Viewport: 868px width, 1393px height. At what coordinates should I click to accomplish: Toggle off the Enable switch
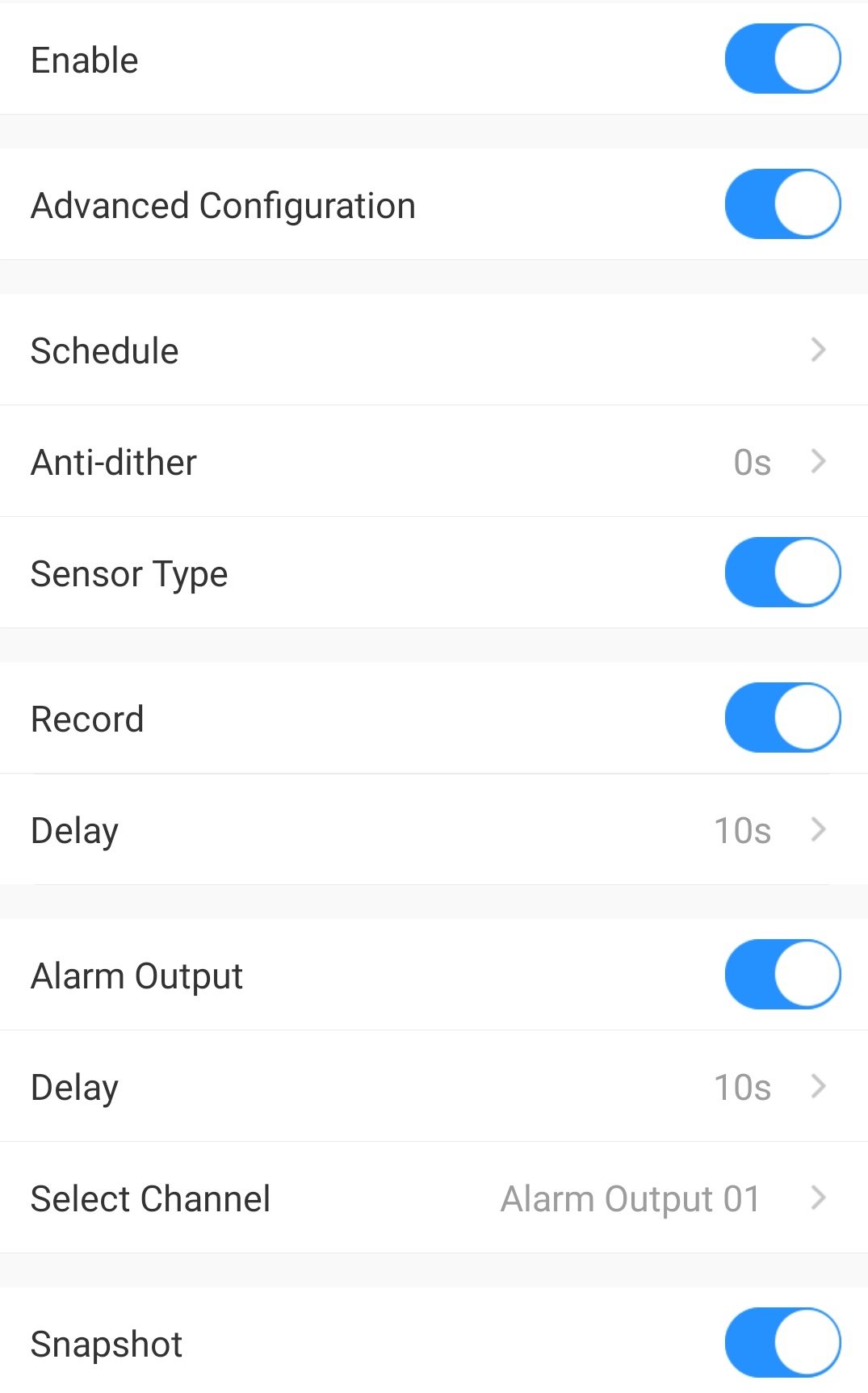point(782,58)
